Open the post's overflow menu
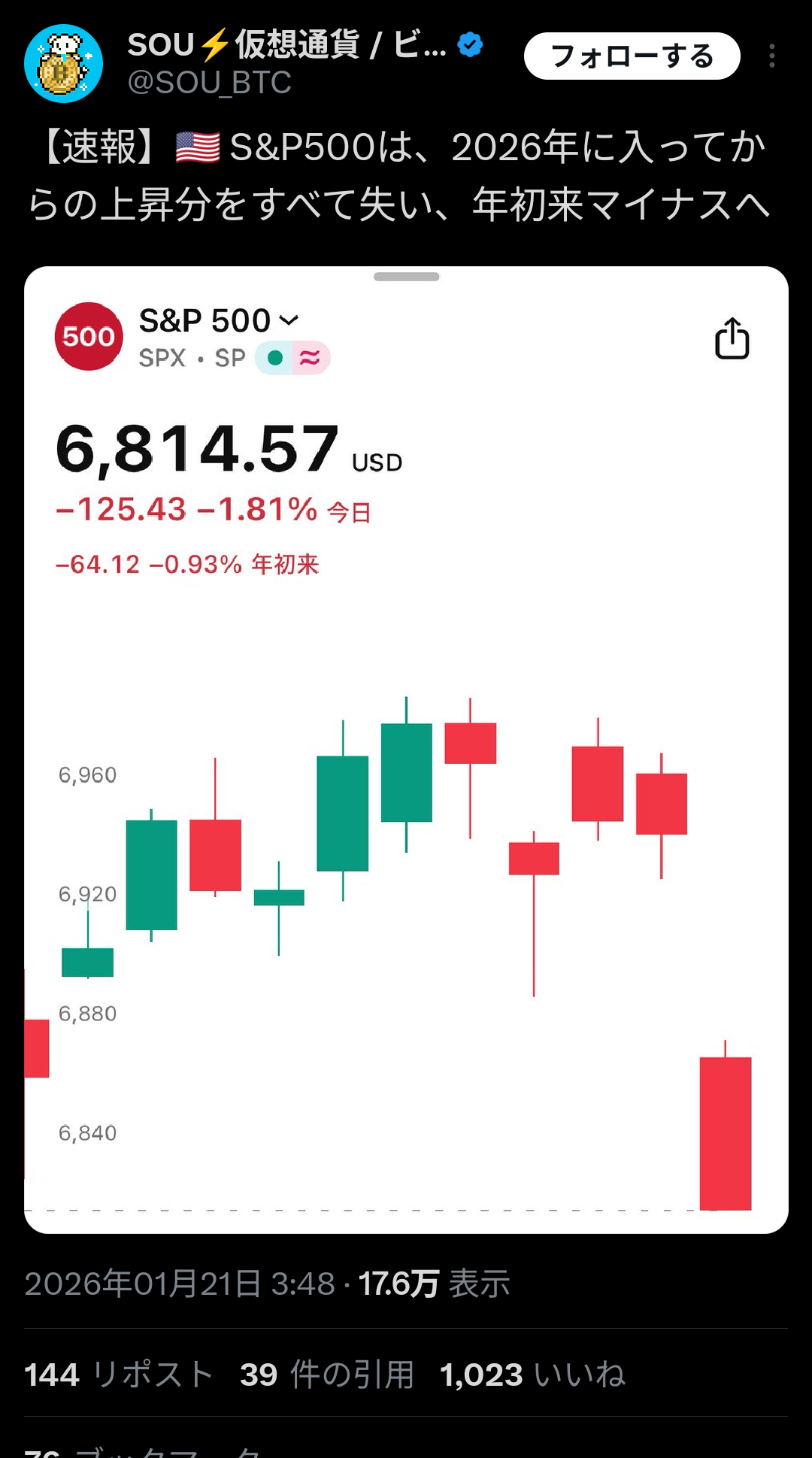 click(772, 56)
